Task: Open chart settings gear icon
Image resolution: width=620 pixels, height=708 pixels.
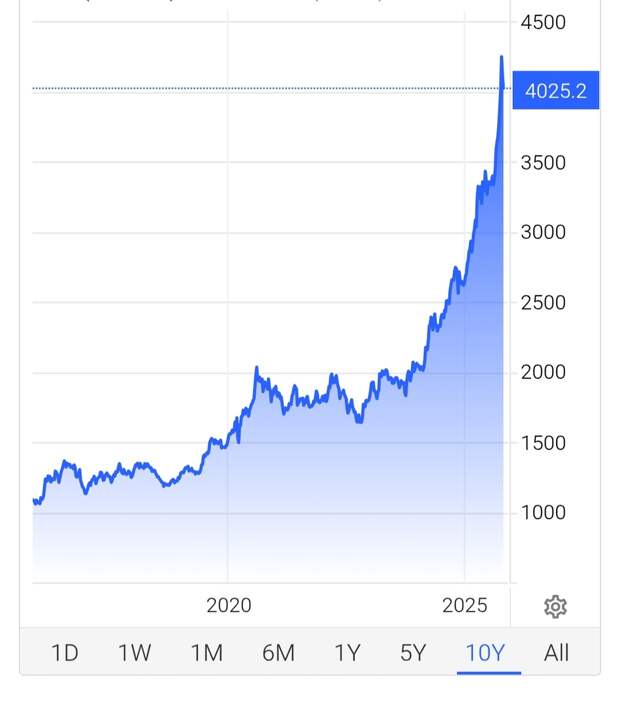Action: [x=555, y=606]
